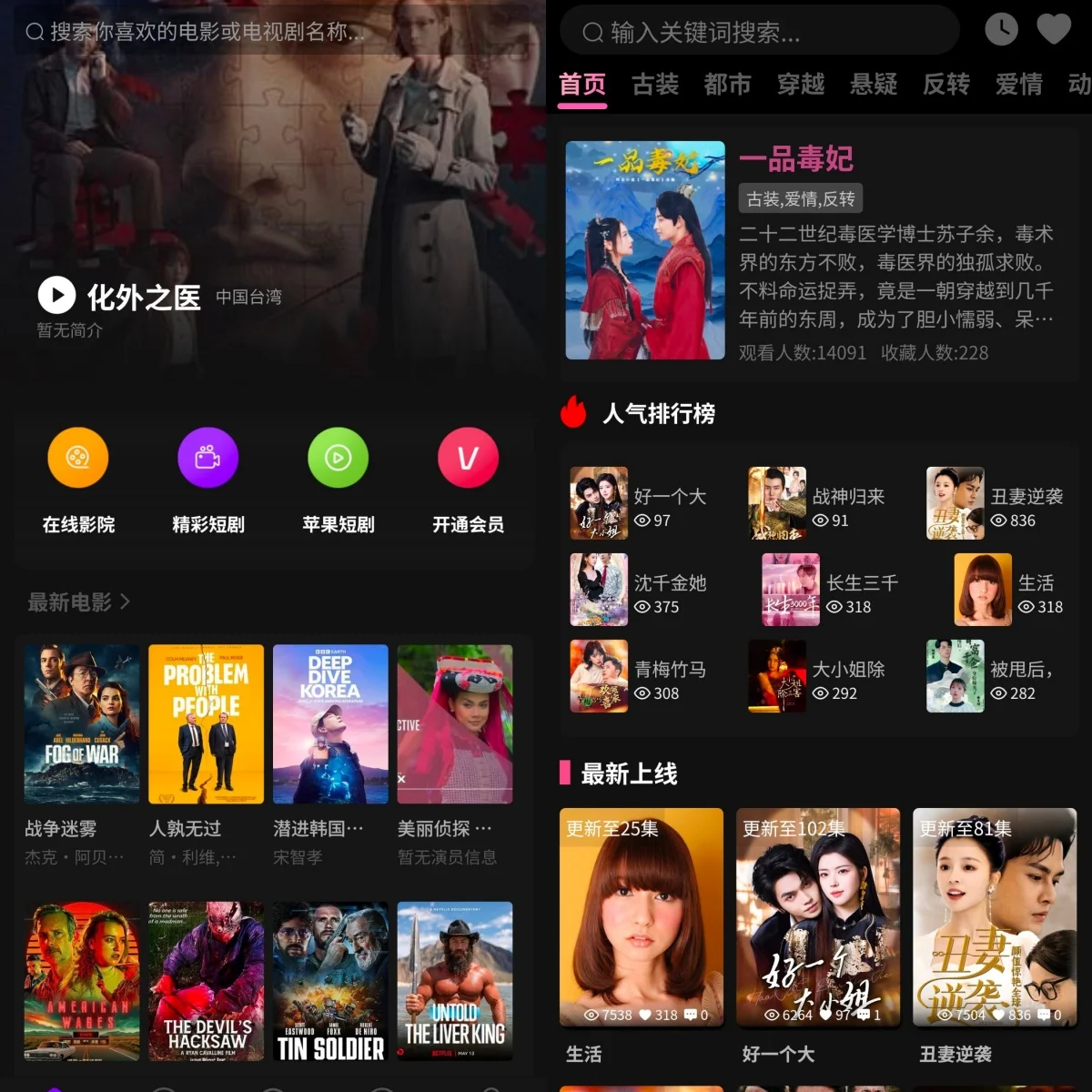
Task: Open 生活 card updated to episode 25
Action: pyautogui.click(x=642, y=917)
